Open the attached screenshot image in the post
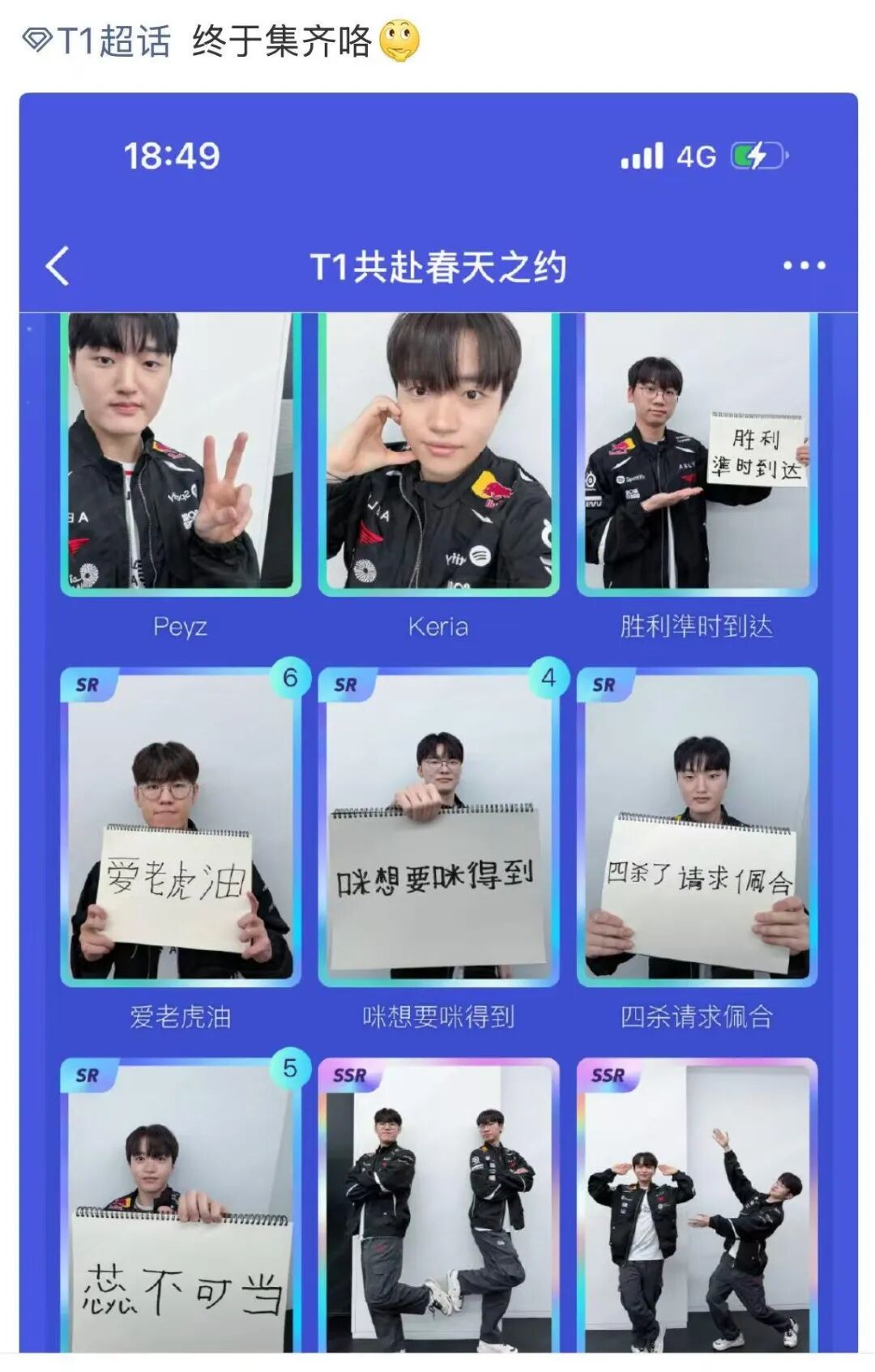The image size is (875, 1372). click(437, 729)
